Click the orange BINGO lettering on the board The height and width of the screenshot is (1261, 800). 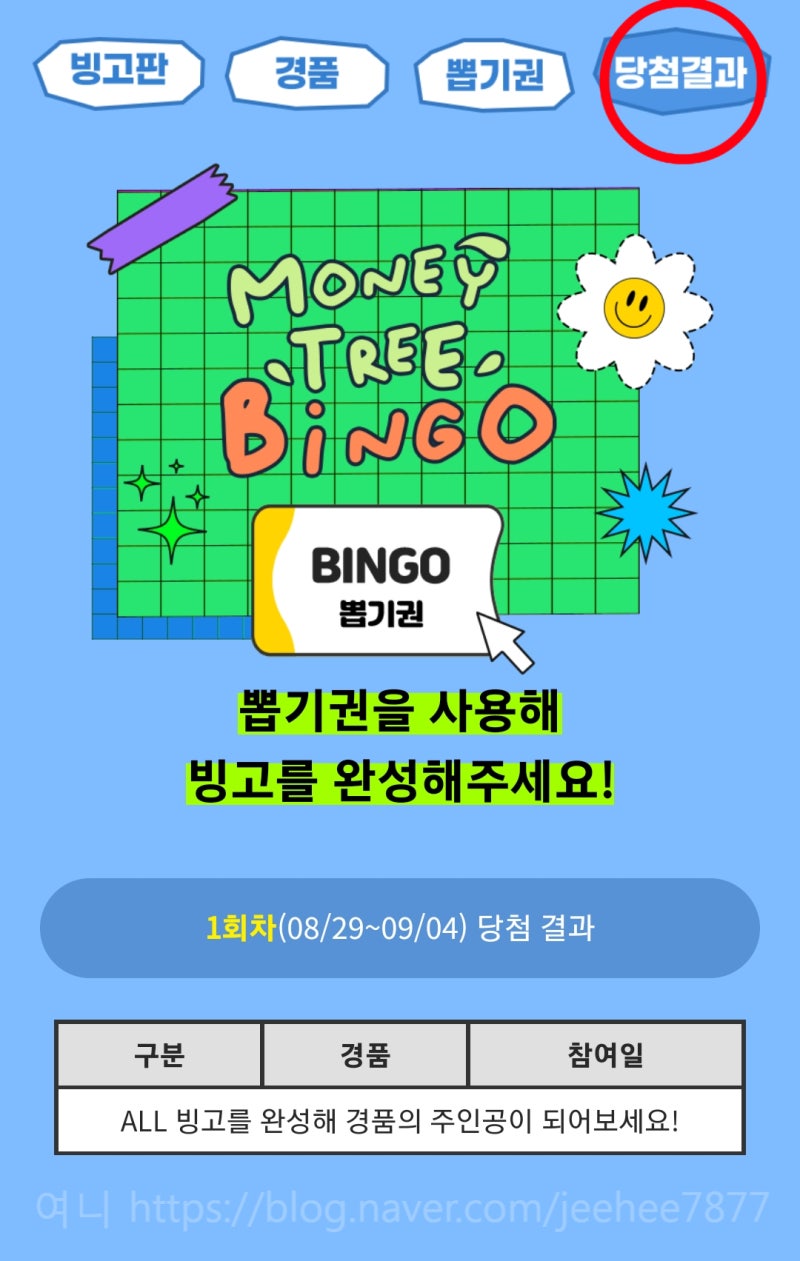383,424
